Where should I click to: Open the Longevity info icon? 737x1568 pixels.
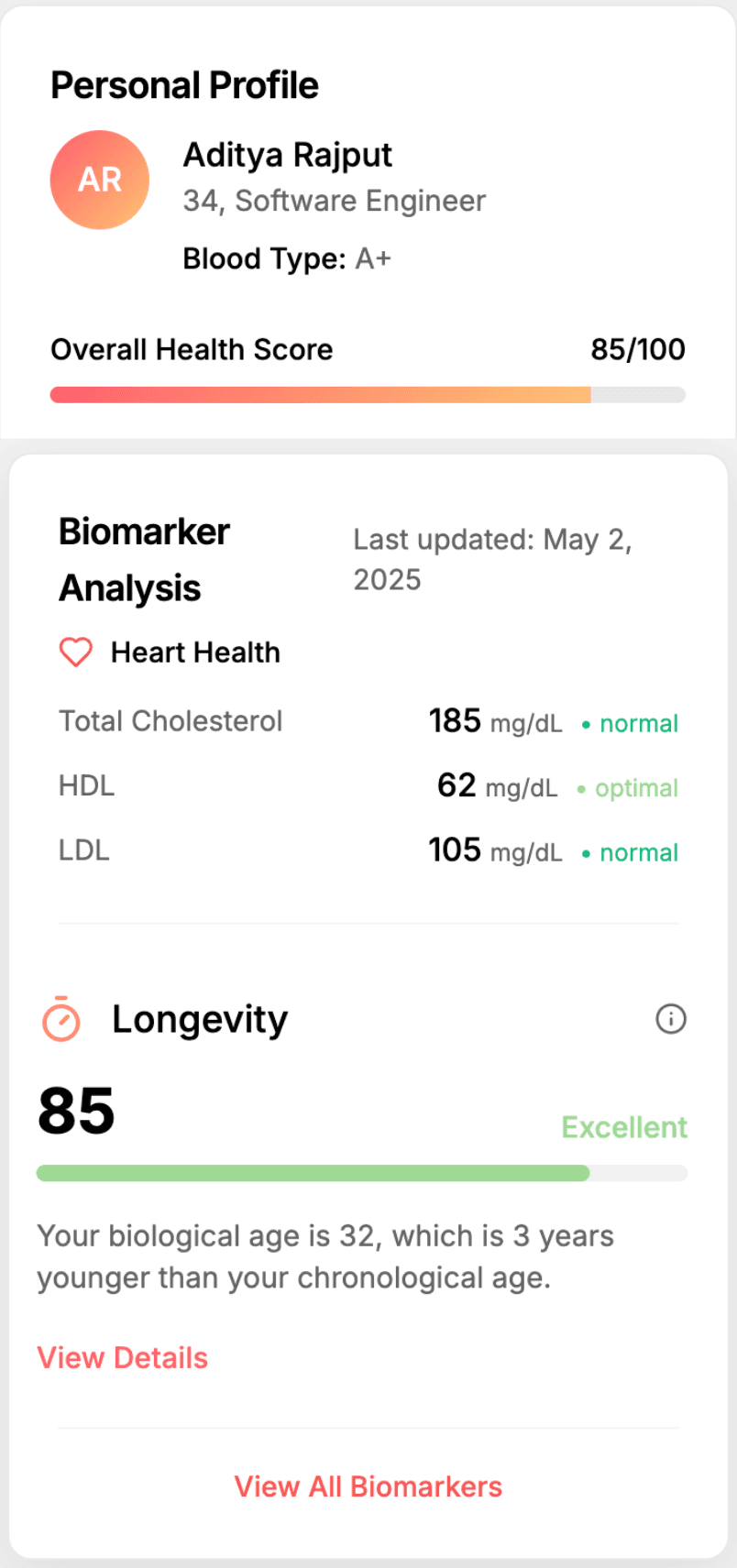pos(671,1018)
